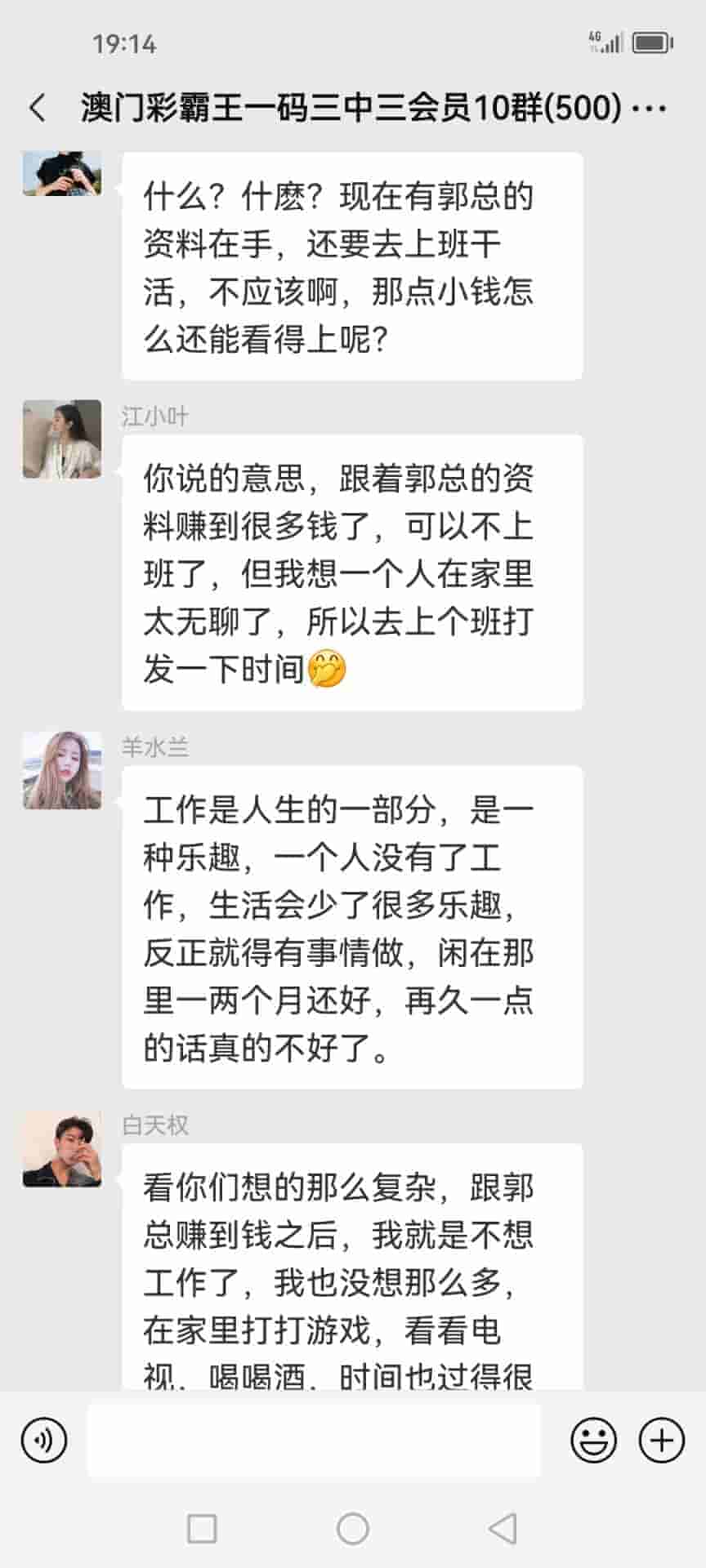This screenshot has width=706, height=1568.
Task: Open 白天权's profile avatar
Action: (62, 1149)
